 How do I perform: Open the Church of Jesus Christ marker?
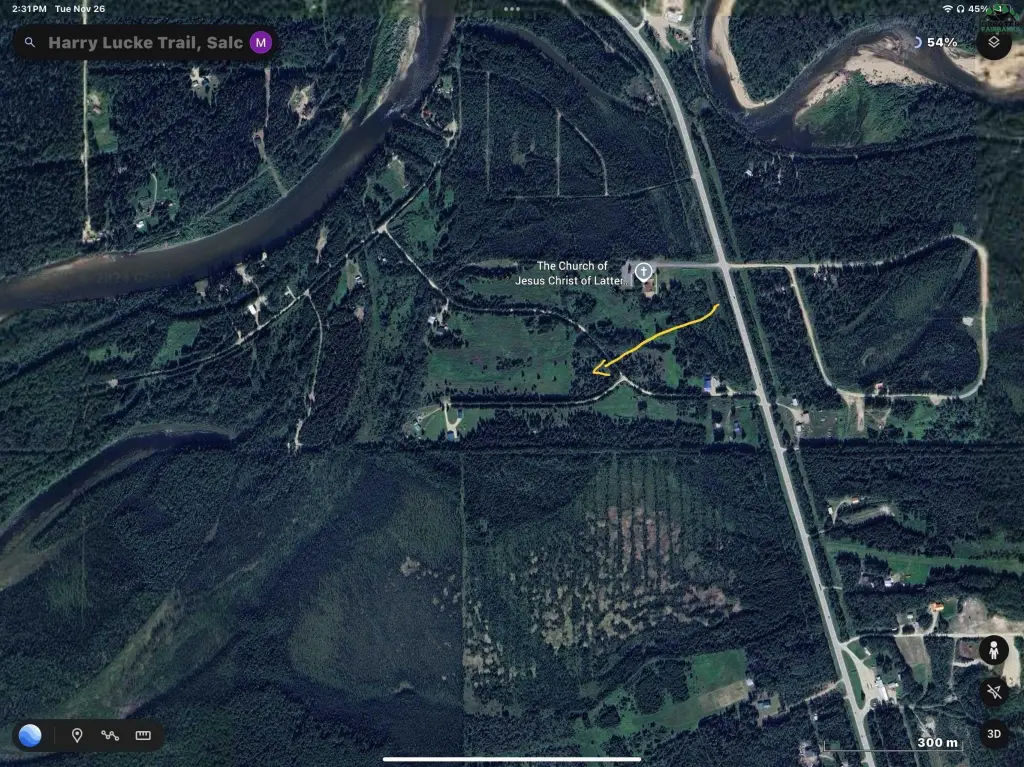(x=644, y=271)
